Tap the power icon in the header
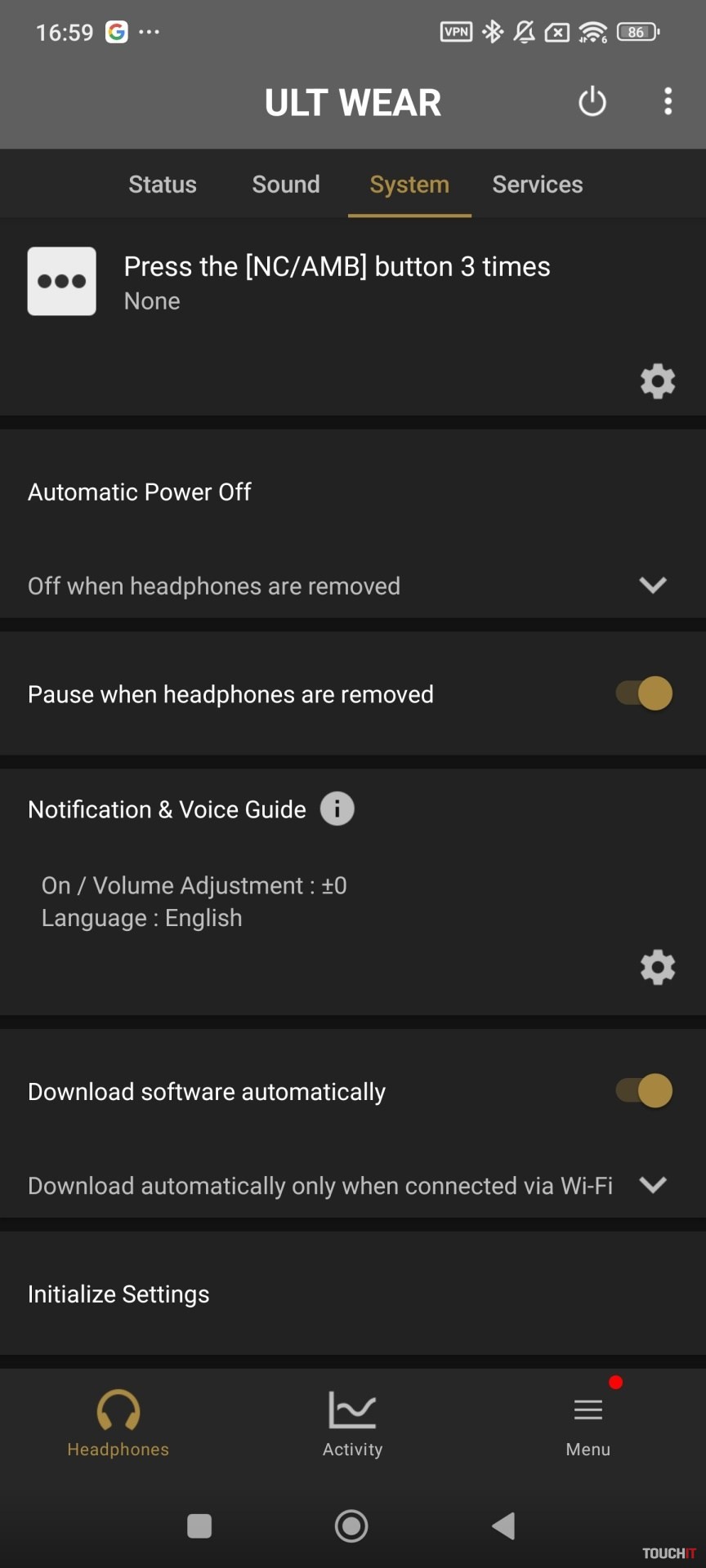The image size is (706, 1568). point(592,102)
